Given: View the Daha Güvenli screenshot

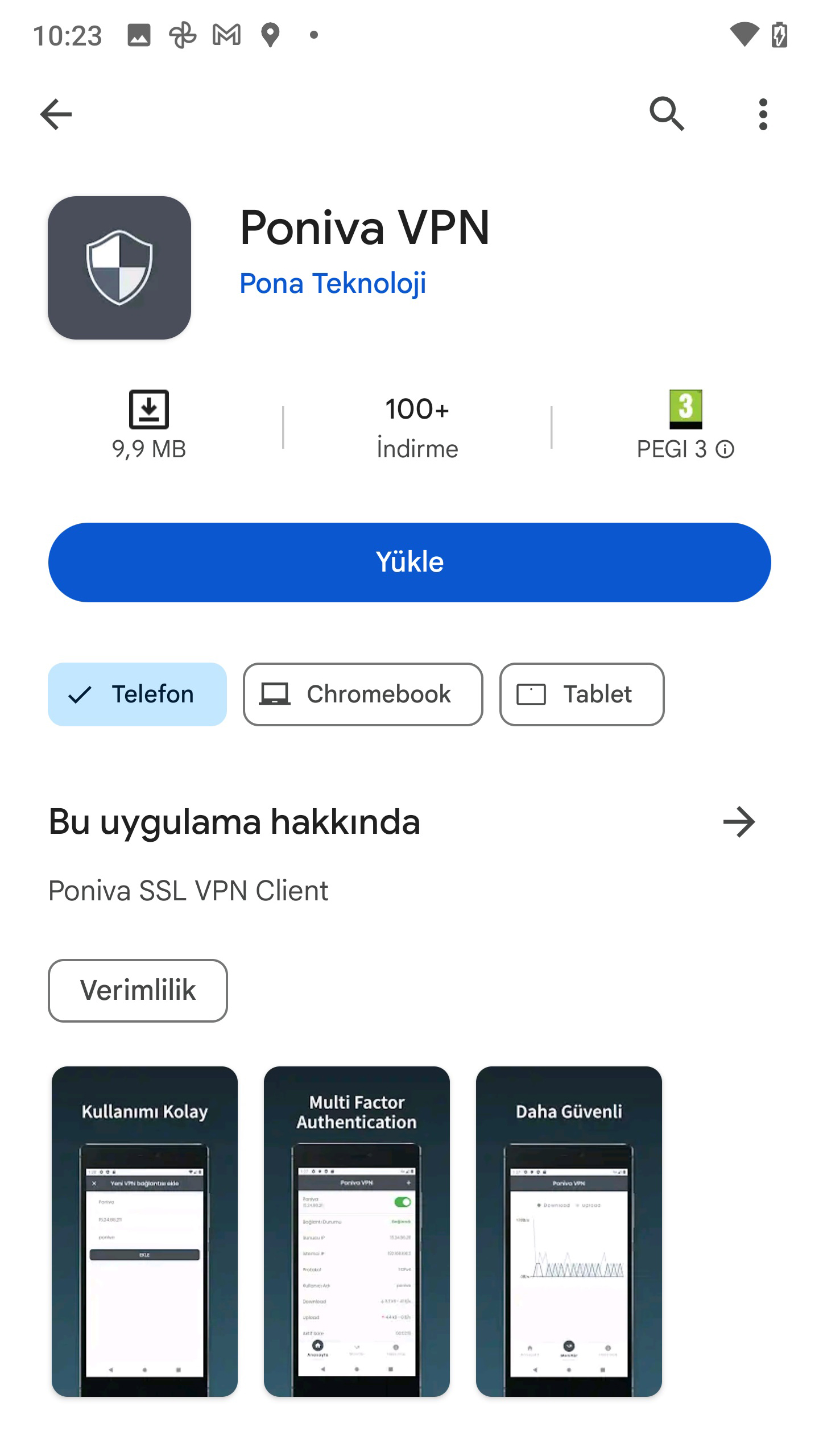Looking at the screenshot, I should pyautogui.click(x=569, y=1231).
